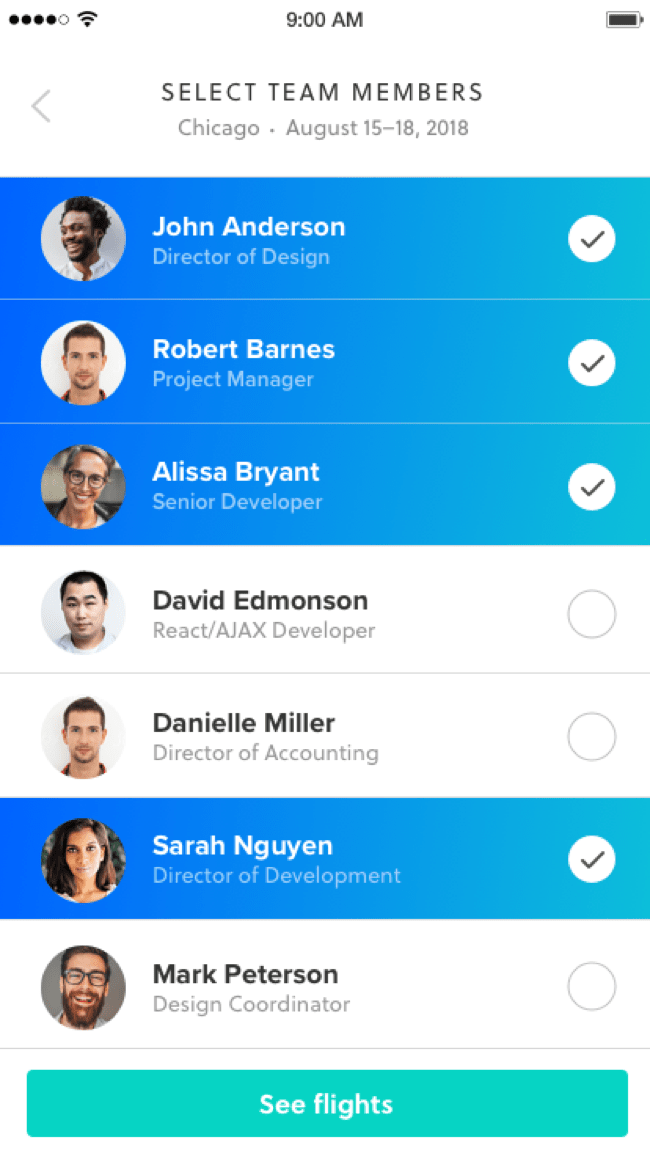The image size is (650, 1156).
Task: Uncheck John Anderson's checkmark
Action: (x=591, y=239)
